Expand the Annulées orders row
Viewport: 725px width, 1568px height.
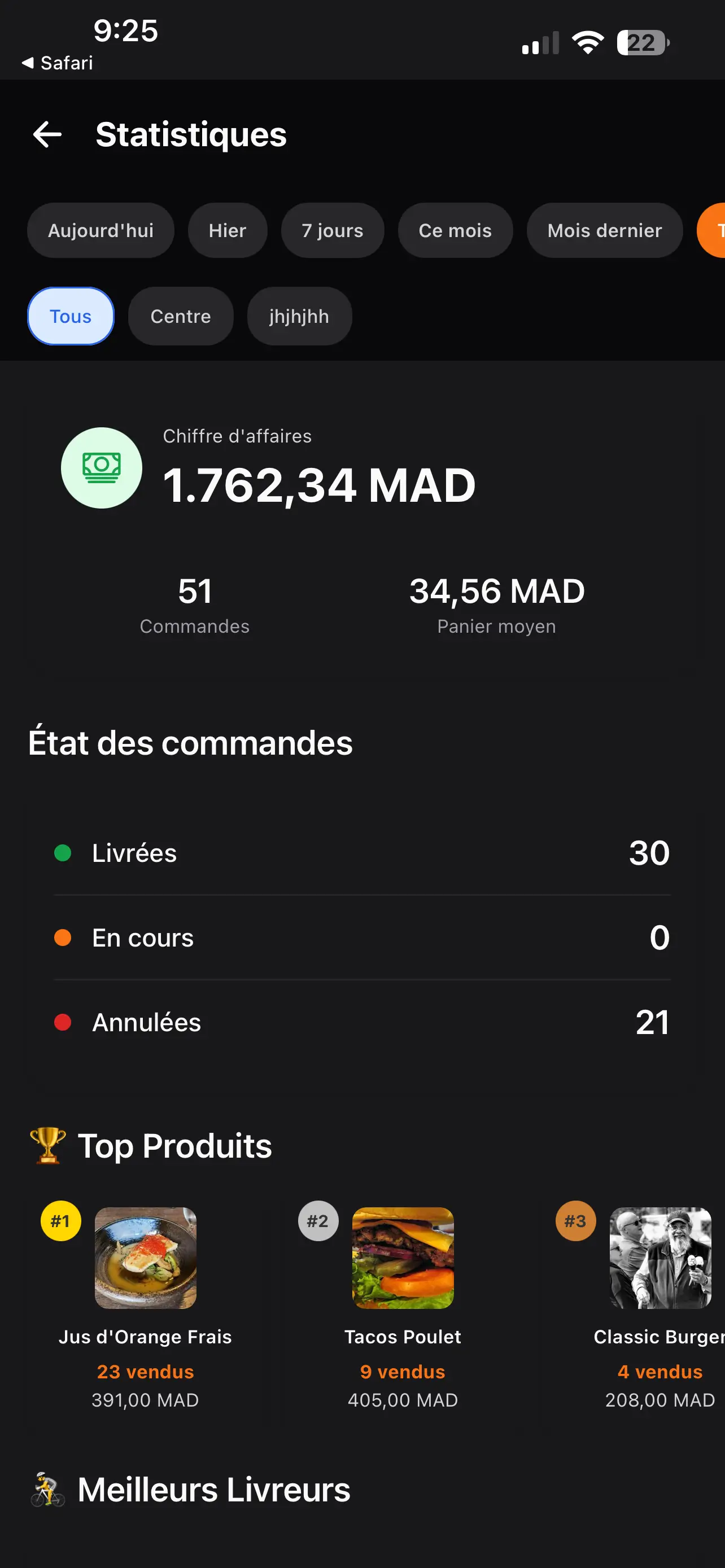point(361,1022)
